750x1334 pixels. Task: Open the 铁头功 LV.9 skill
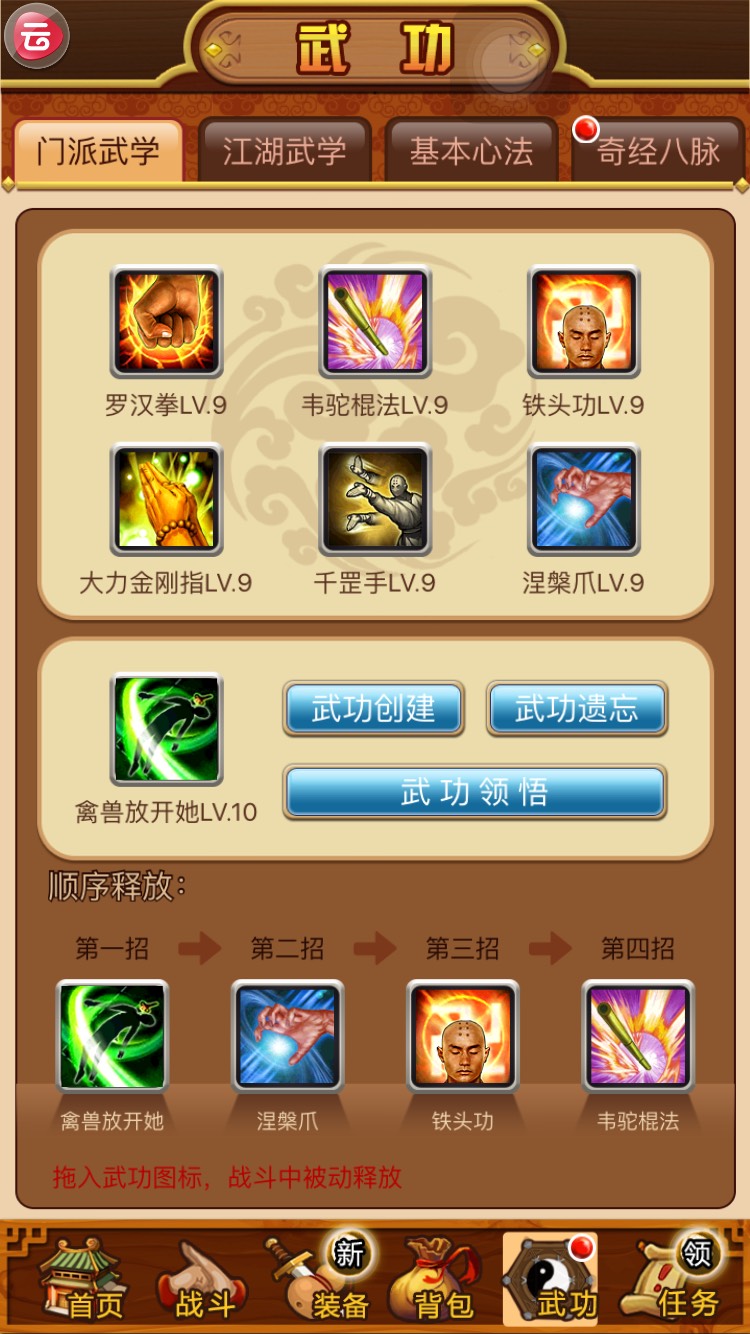[x=583, y=322]
